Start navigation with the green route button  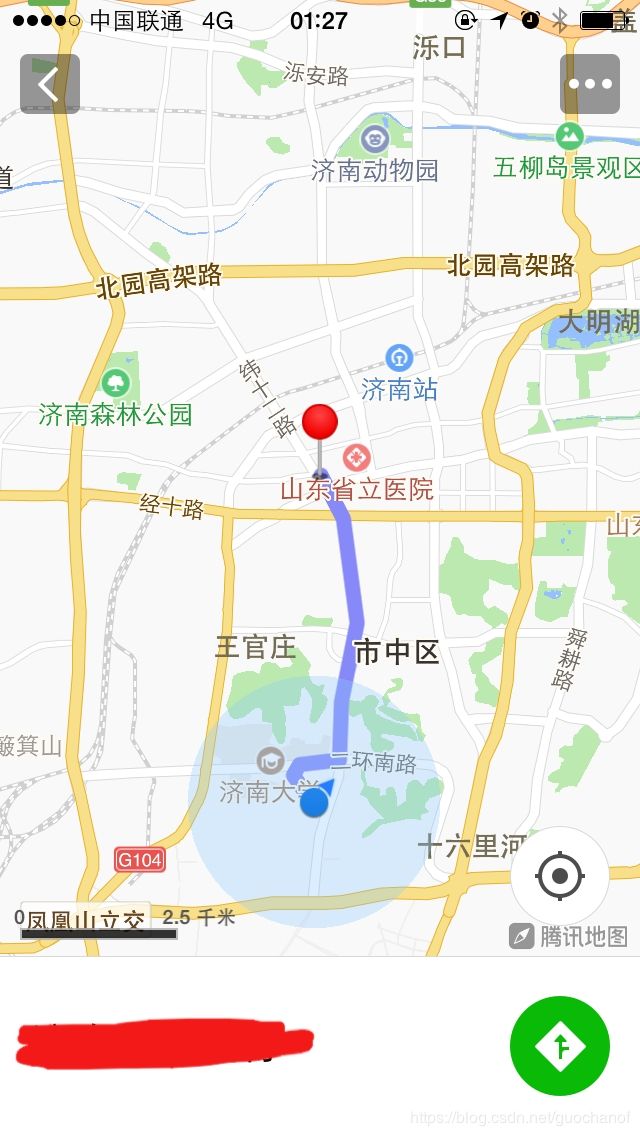[x=560, y=1045]
